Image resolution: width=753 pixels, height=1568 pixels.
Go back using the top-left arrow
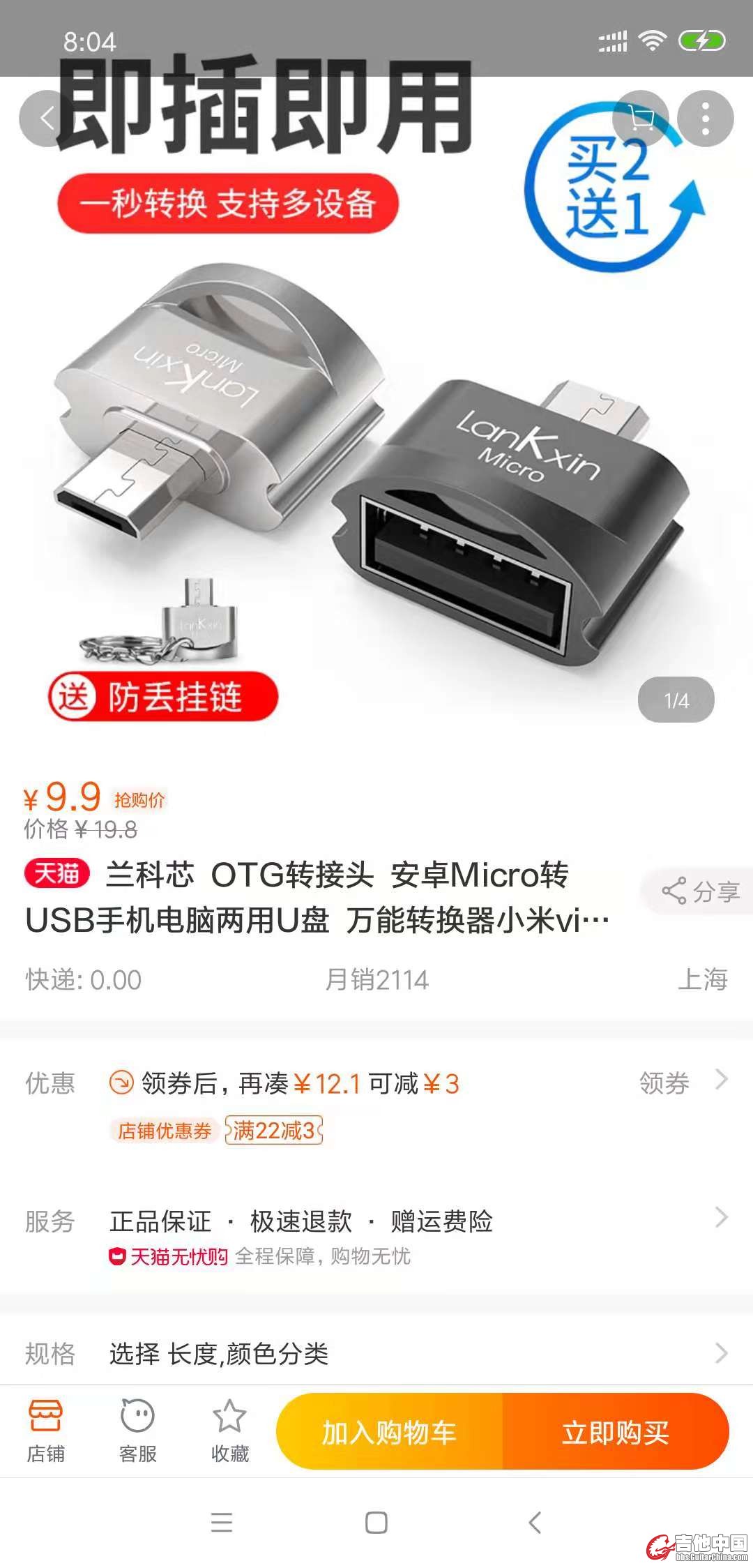point(46,119)
